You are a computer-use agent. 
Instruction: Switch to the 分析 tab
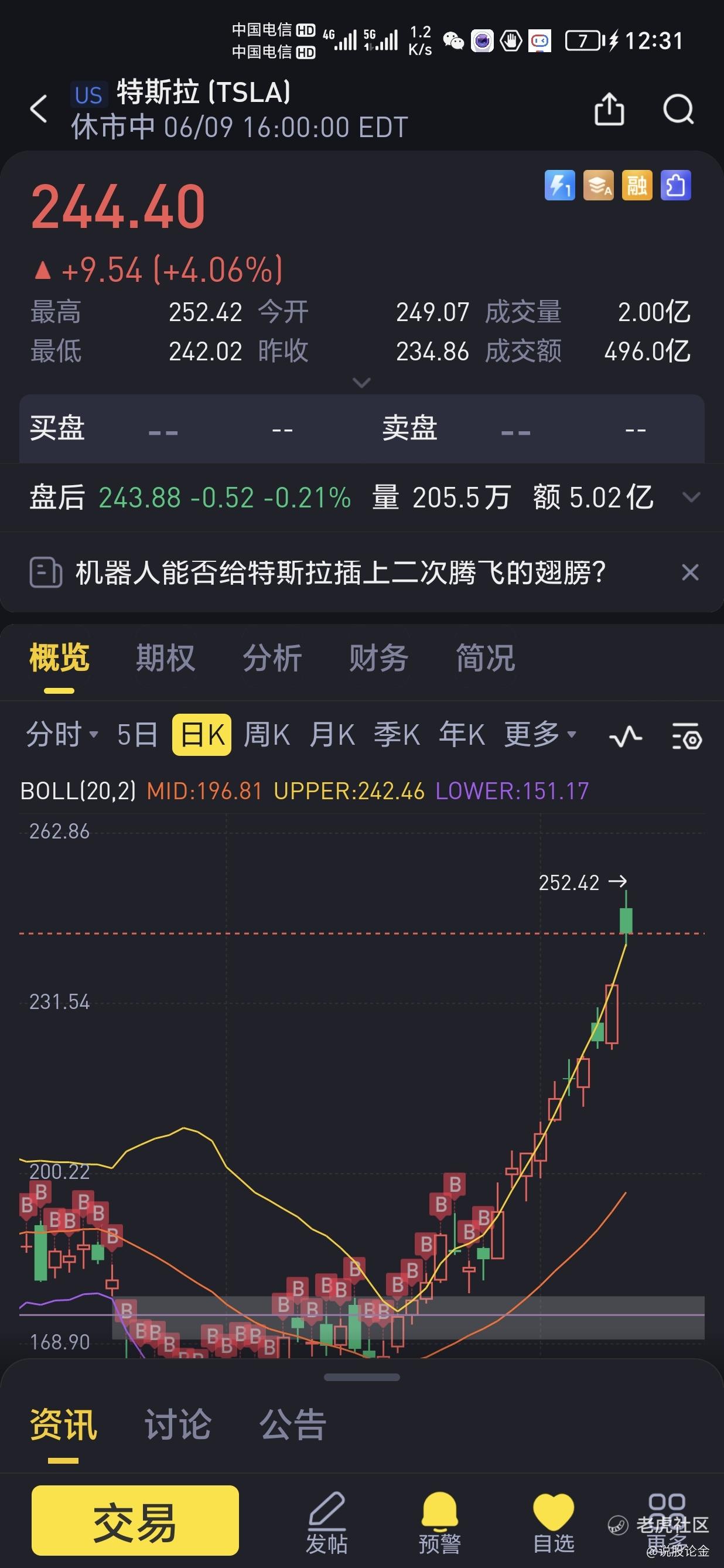[272, 658]
